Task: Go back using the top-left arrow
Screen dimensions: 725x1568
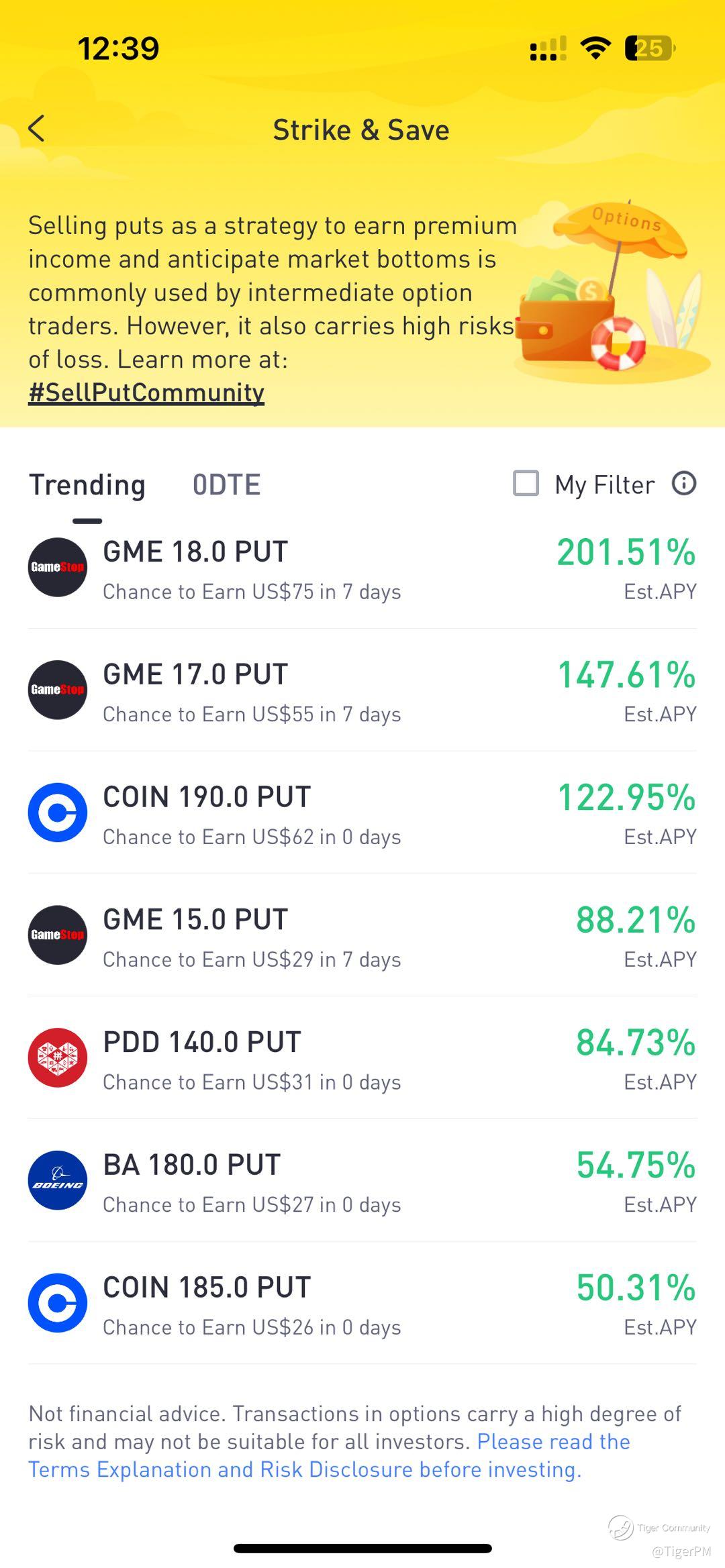Action: 37,129
